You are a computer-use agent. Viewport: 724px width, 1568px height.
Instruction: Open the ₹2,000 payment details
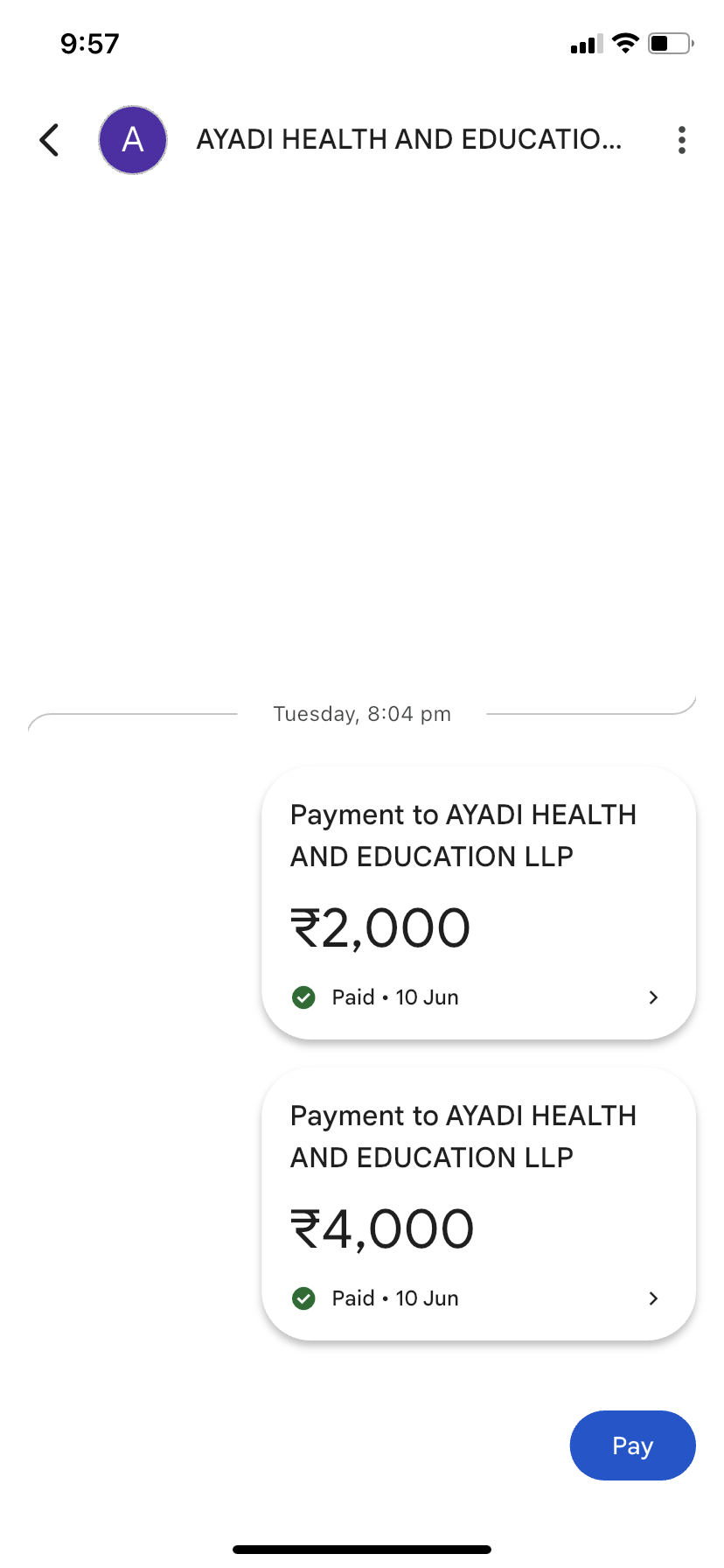point(478,904)
